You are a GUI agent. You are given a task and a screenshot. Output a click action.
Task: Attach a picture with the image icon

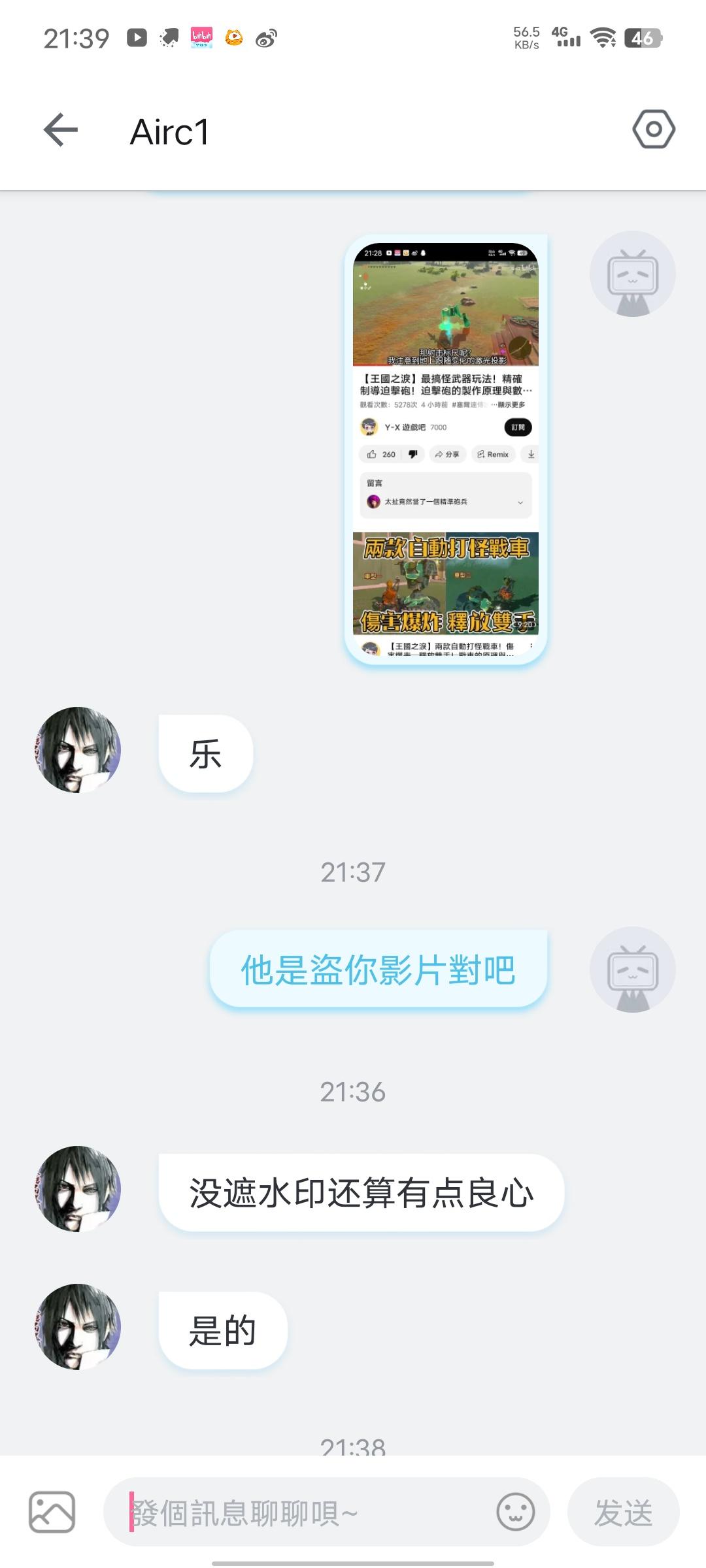coord(52,1512)
